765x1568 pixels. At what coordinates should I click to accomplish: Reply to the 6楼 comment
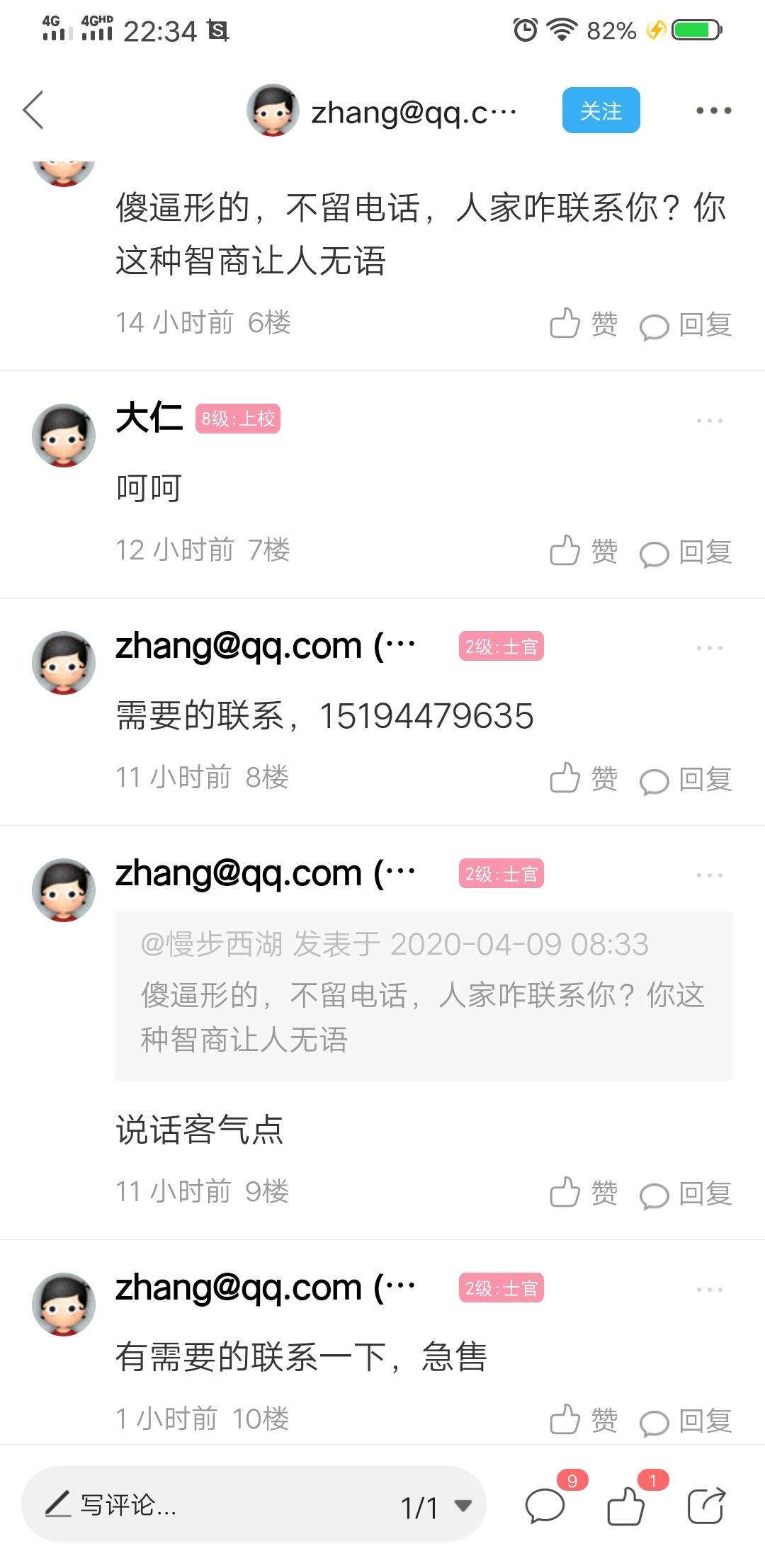click(685, 325)
